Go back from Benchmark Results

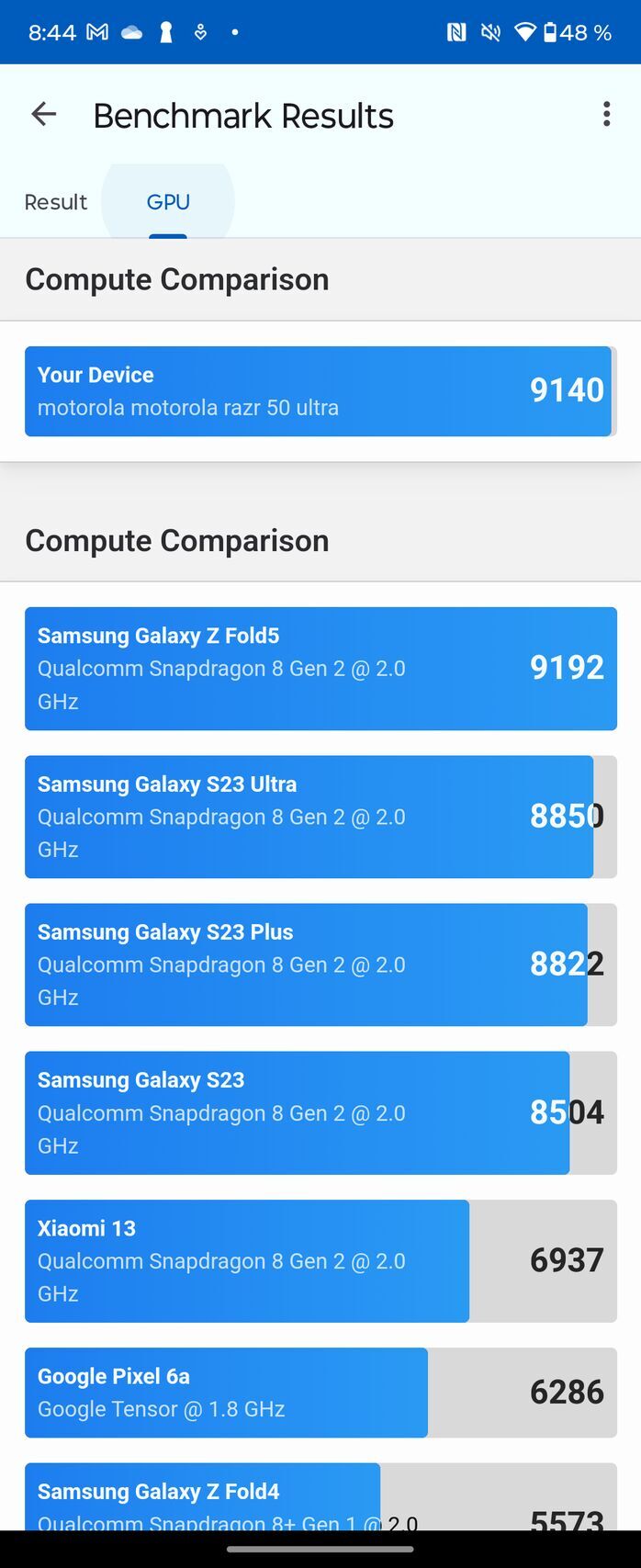pyautogui.click(x=43, y=115)
